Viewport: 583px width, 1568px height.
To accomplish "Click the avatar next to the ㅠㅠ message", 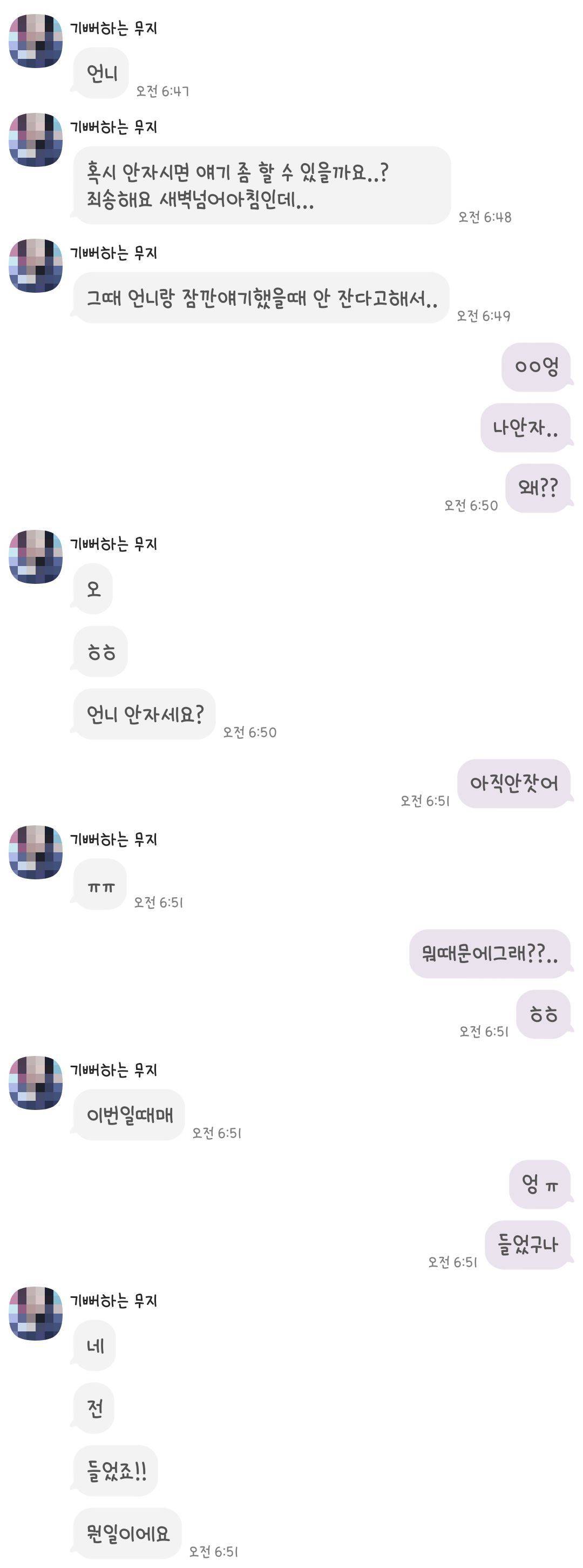I will point(37,851).
